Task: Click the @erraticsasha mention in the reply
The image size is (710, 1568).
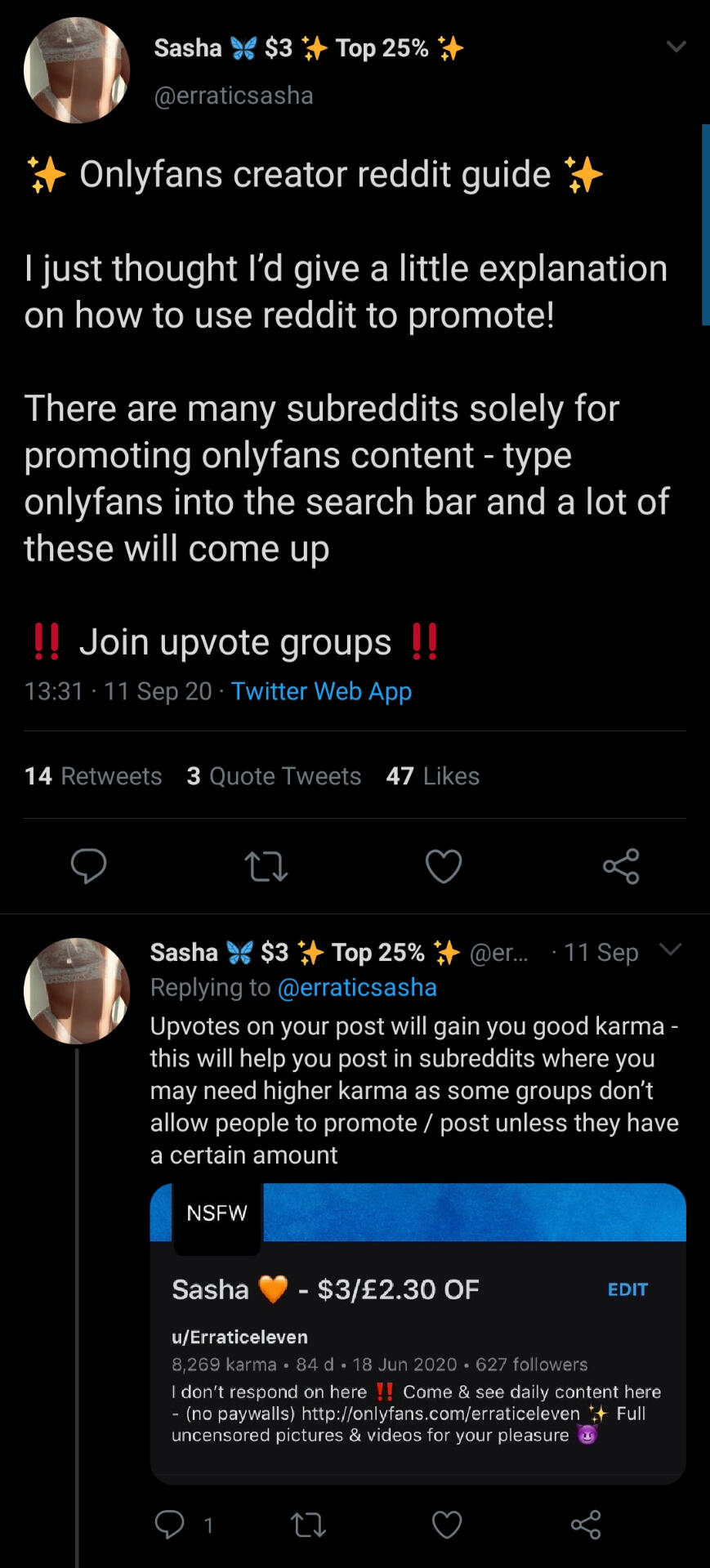Action: tap(358, 986)
